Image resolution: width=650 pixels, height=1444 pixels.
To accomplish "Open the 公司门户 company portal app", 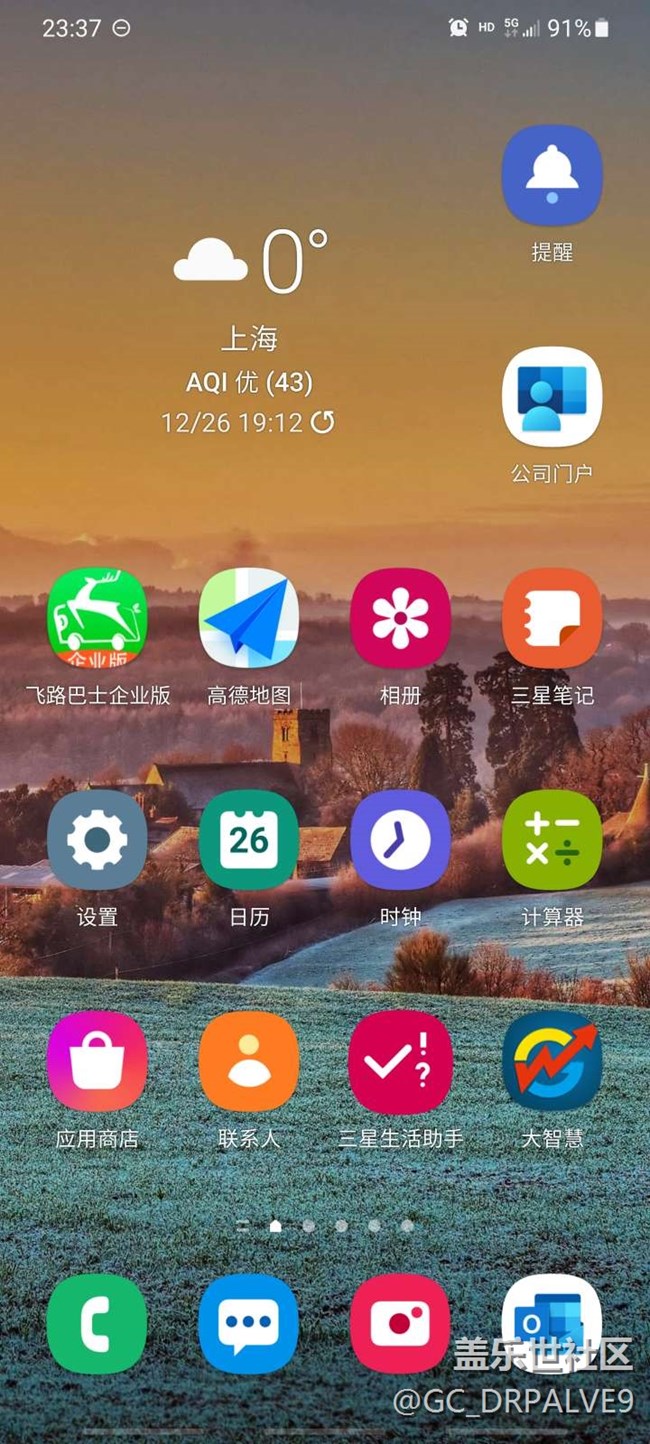I will coord(551,397).
